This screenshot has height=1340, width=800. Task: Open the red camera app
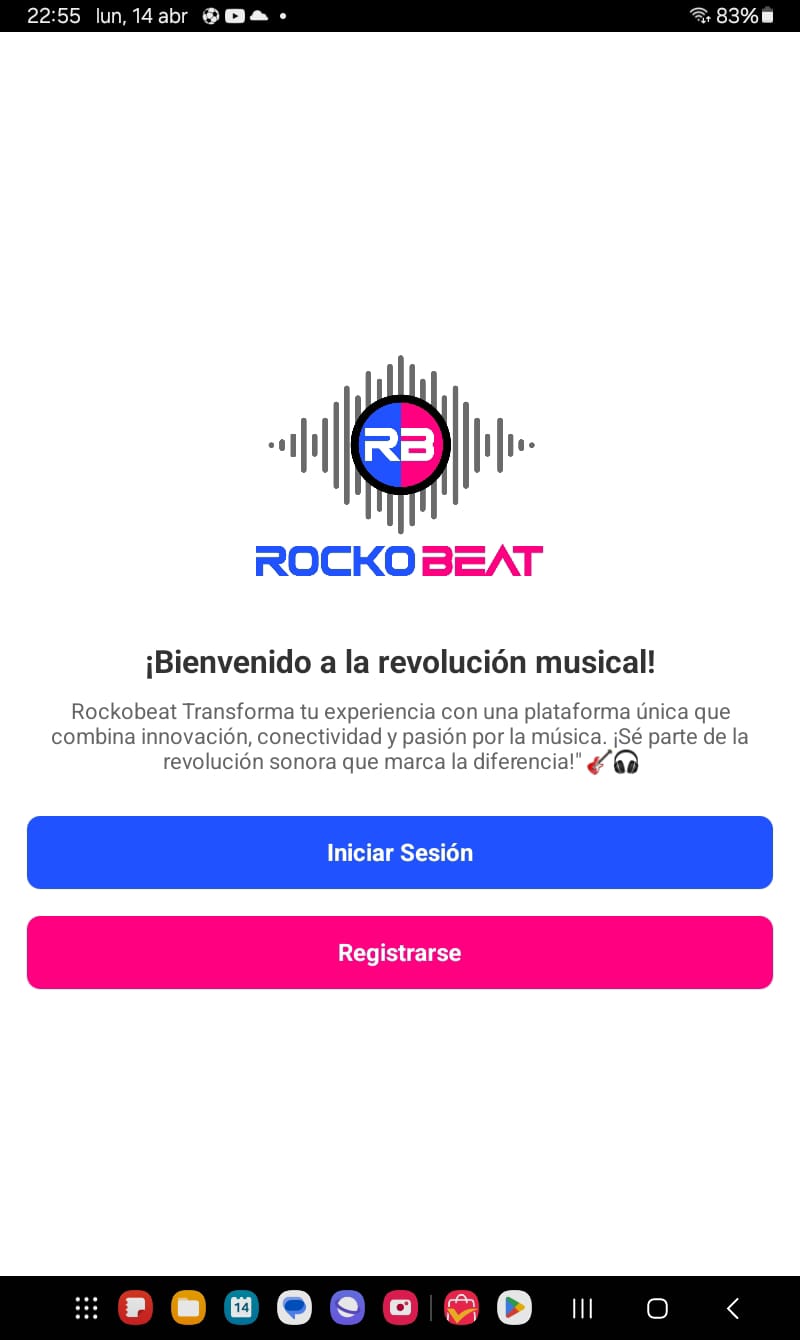click(400, 1307)
